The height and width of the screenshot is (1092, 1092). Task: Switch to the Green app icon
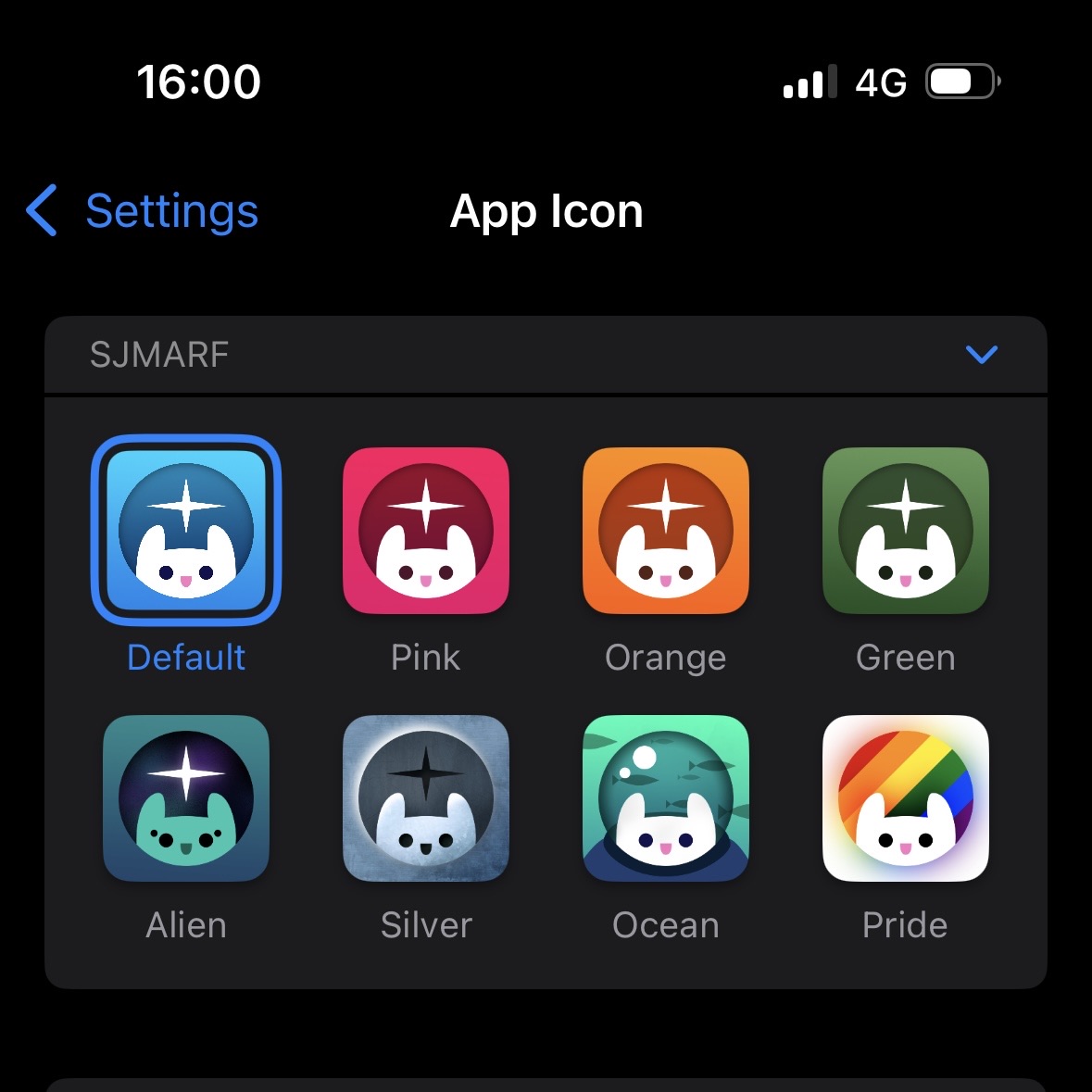(x=905, y=531)
